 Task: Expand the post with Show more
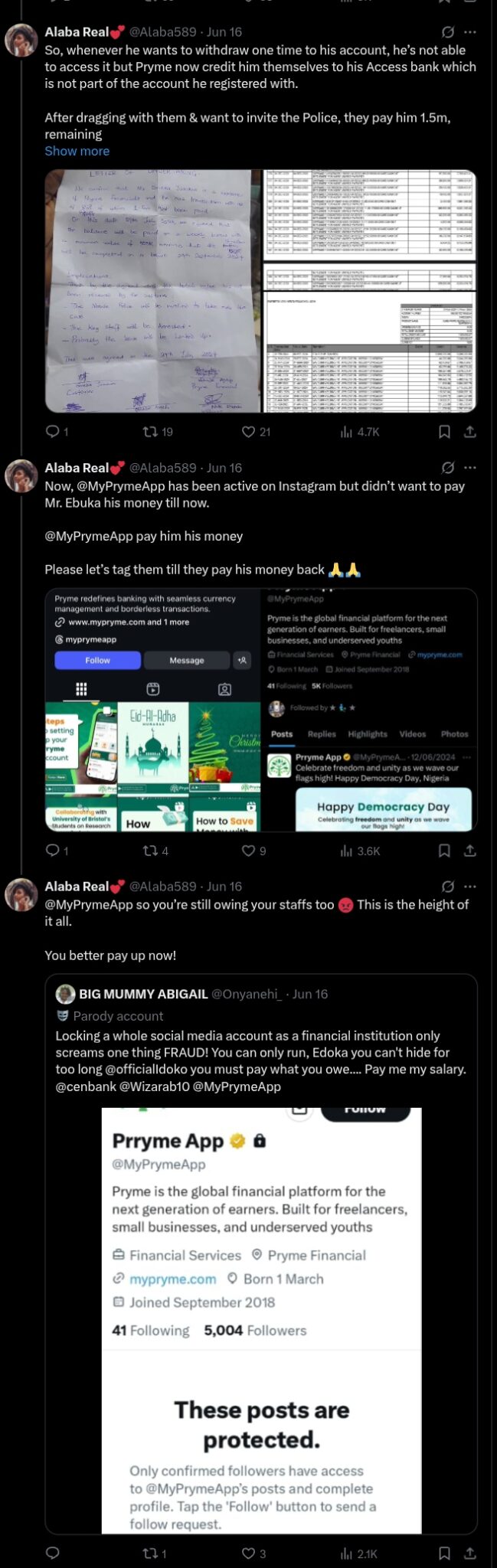pos(77,151)
